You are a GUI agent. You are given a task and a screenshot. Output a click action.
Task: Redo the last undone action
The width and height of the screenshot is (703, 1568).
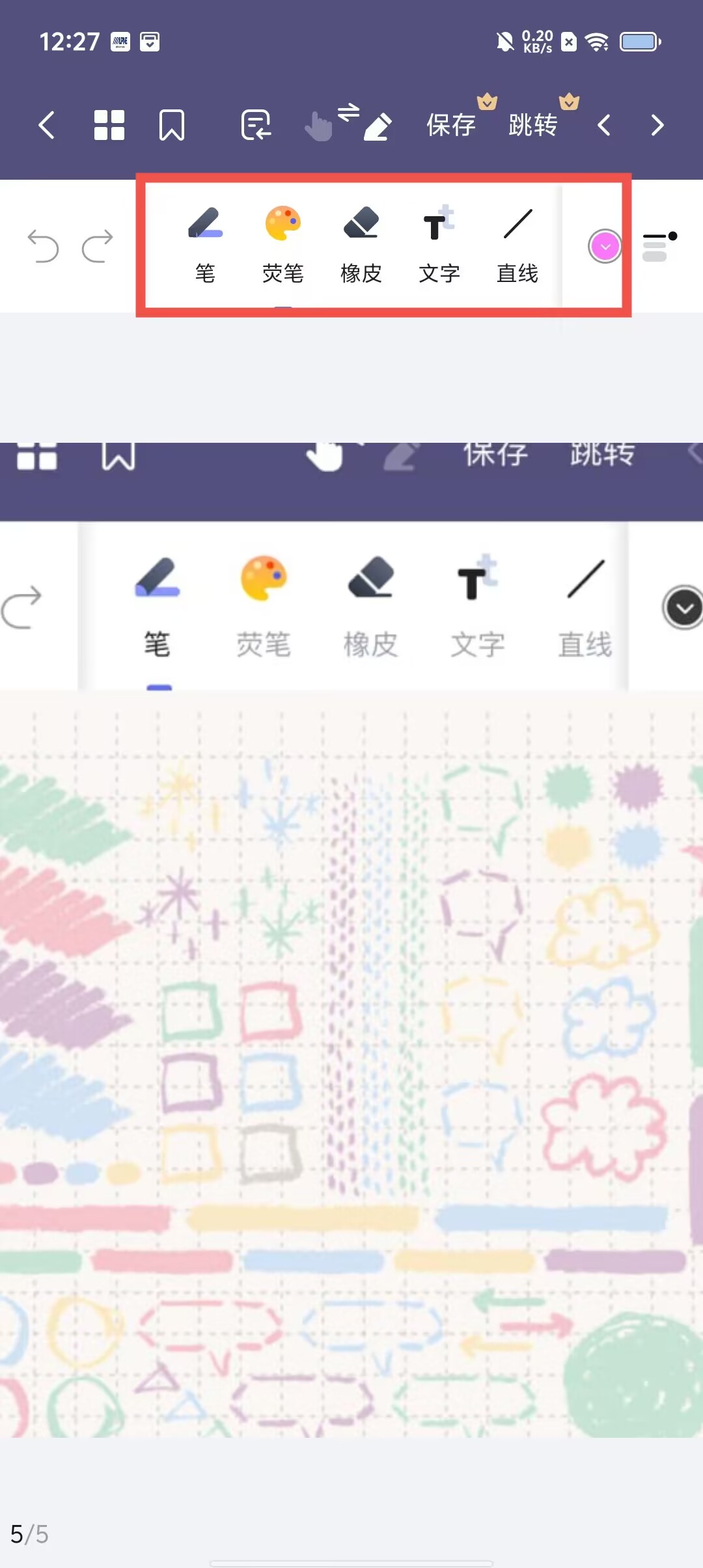(98, 246)
